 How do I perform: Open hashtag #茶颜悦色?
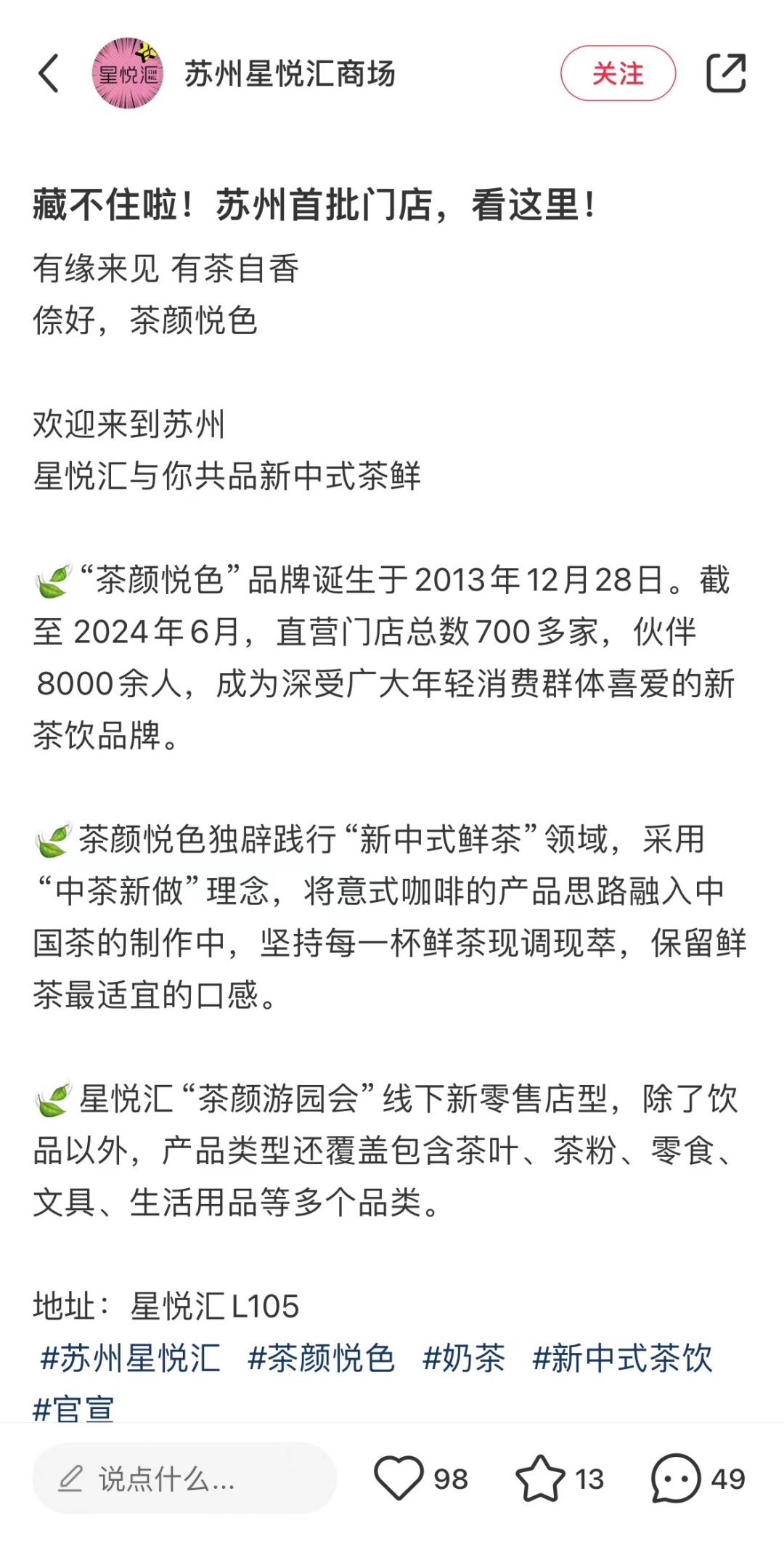(321, 1358)
